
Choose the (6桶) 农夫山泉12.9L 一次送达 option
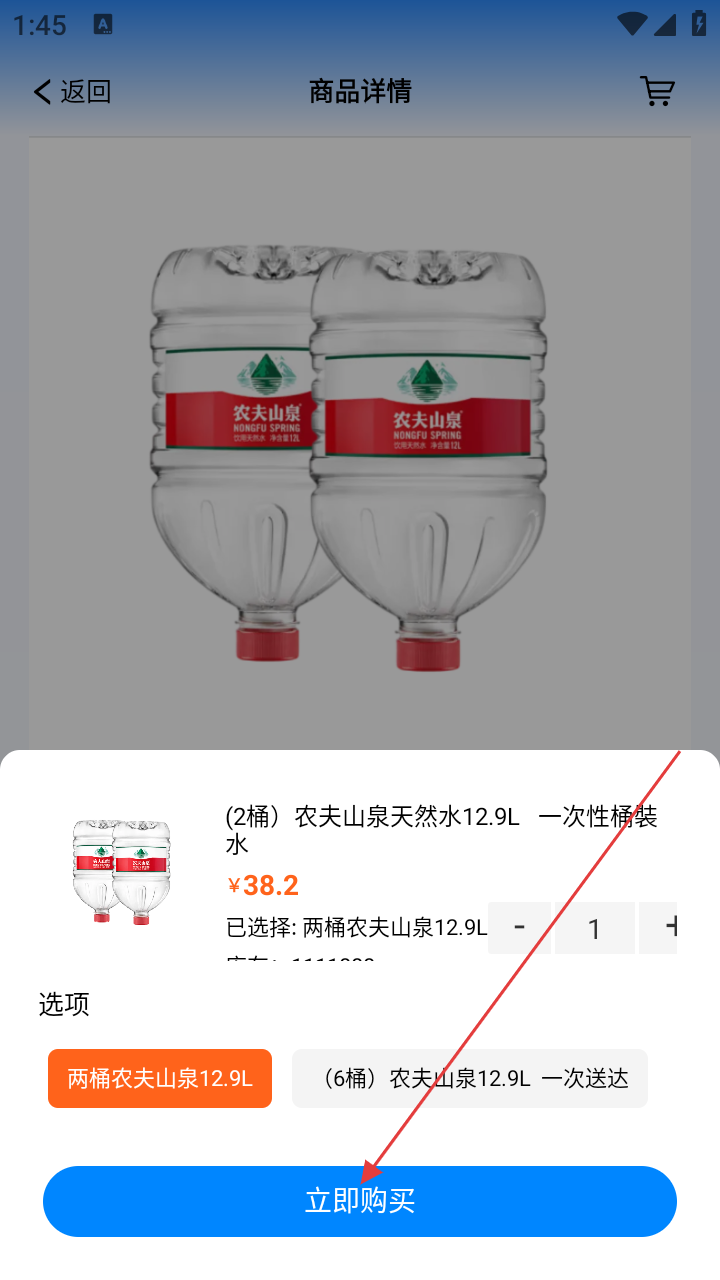[x=470, y=1079]
